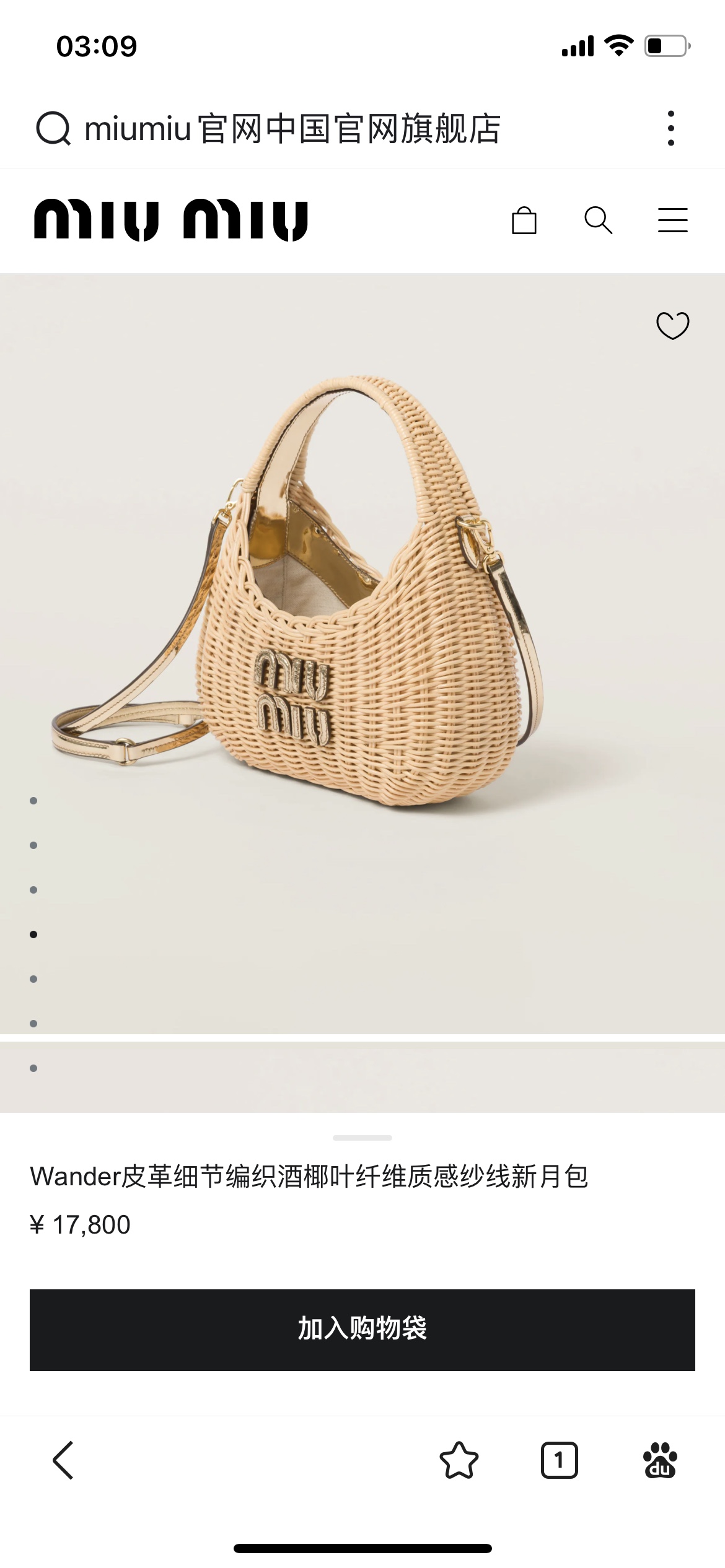The width and height of the screenshot is (725, 1568).
Task: Open the hamburger navigation menu
Action: (672, 220)
